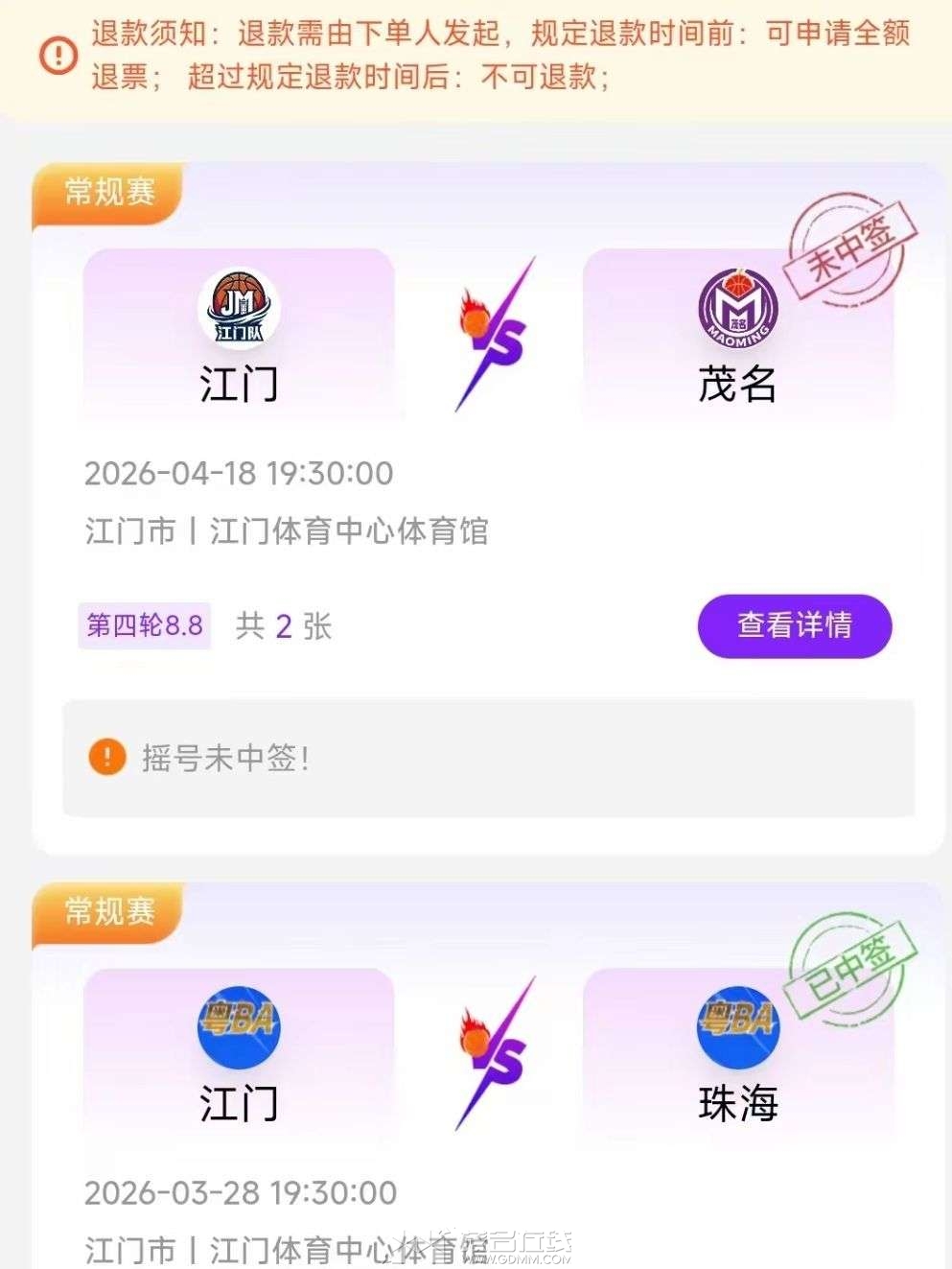Tap 查看详情 for 江门 vs 茂名
This screenshot has width=952, height=1269.
794,626
